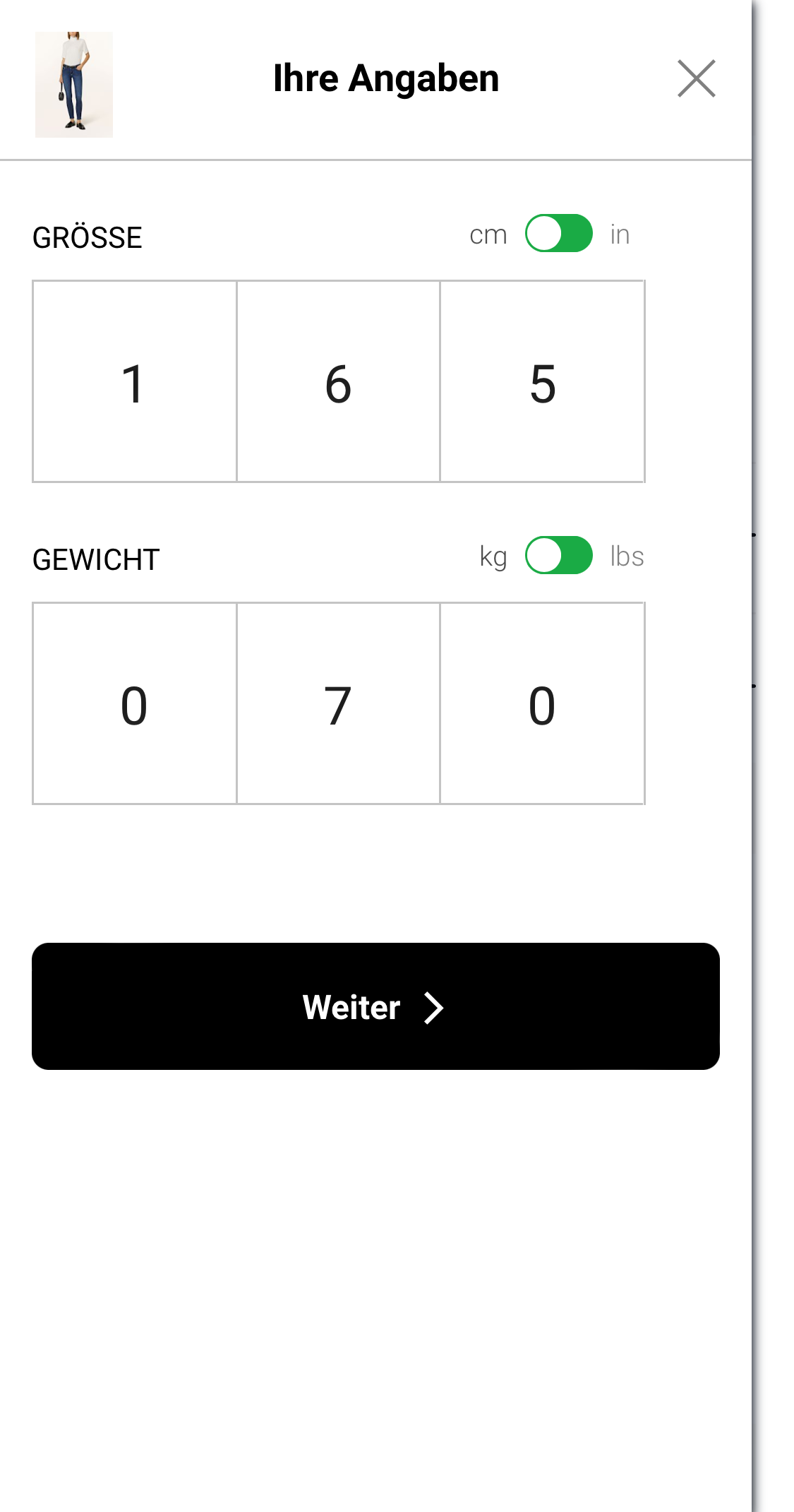Click the kg unit label
The image size is (794, 1512).
[x=493, y=556]
